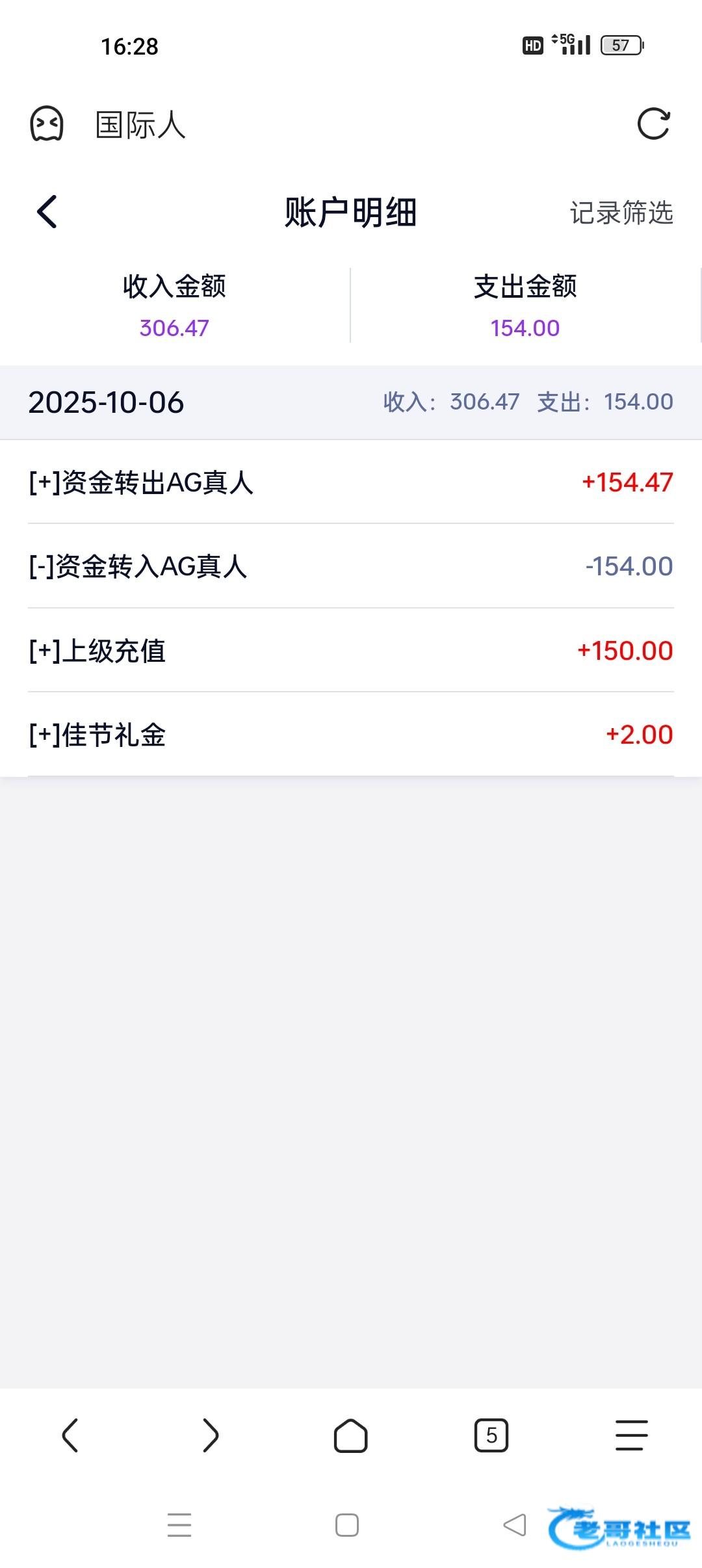Go to previous page in browser toolbar
The height and width of the screenshot is (1568, 702).
click(x=70, y=1435)
